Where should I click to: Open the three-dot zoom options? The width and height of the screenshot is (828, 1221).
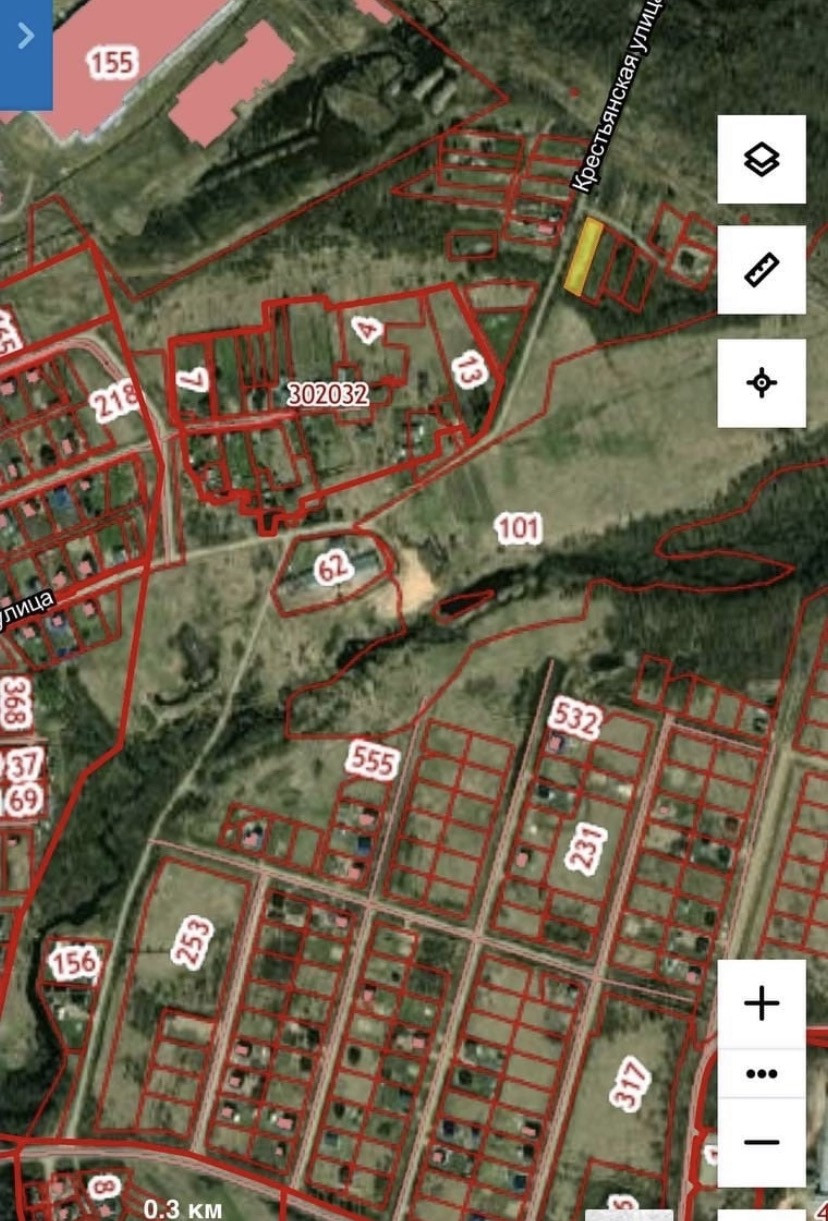coord(761,1074)
